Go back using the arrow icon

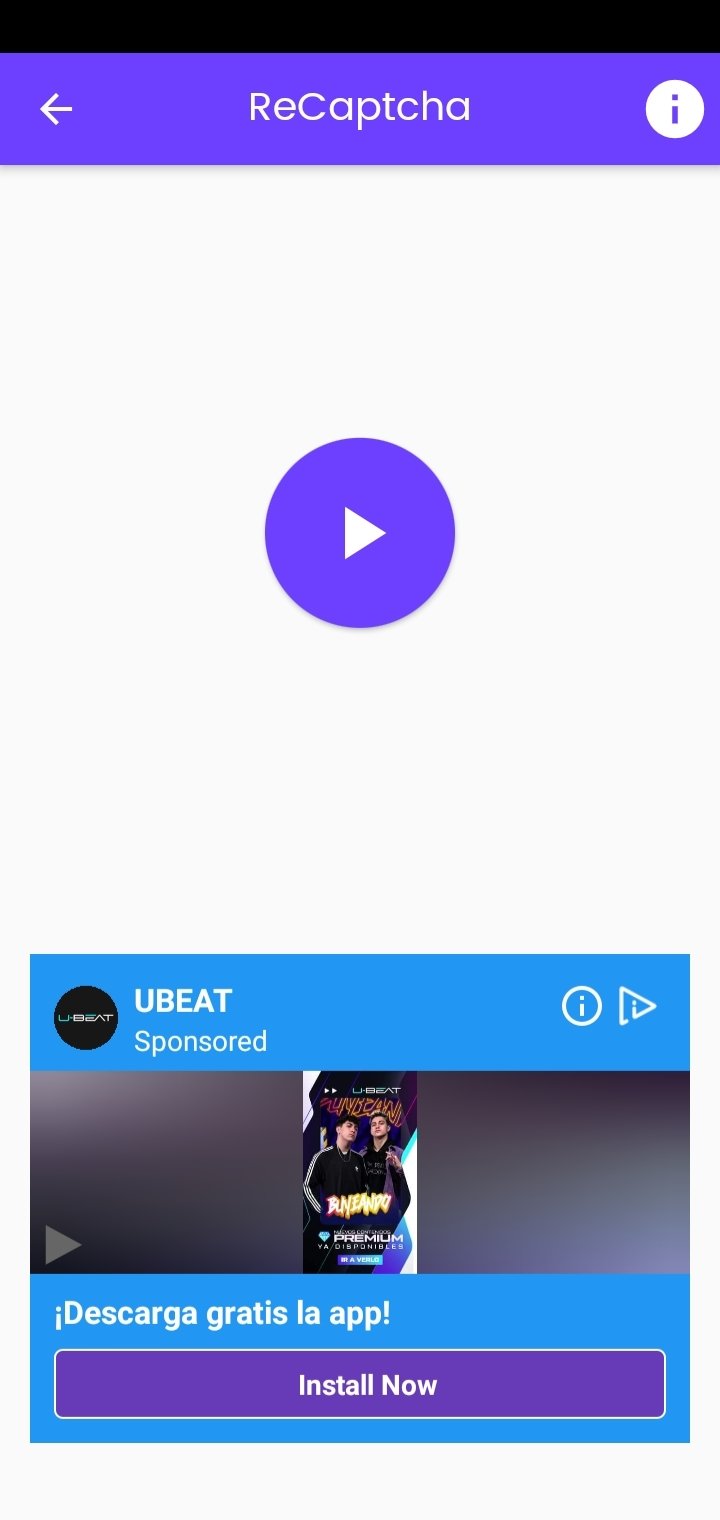click(x=56, y=109)
